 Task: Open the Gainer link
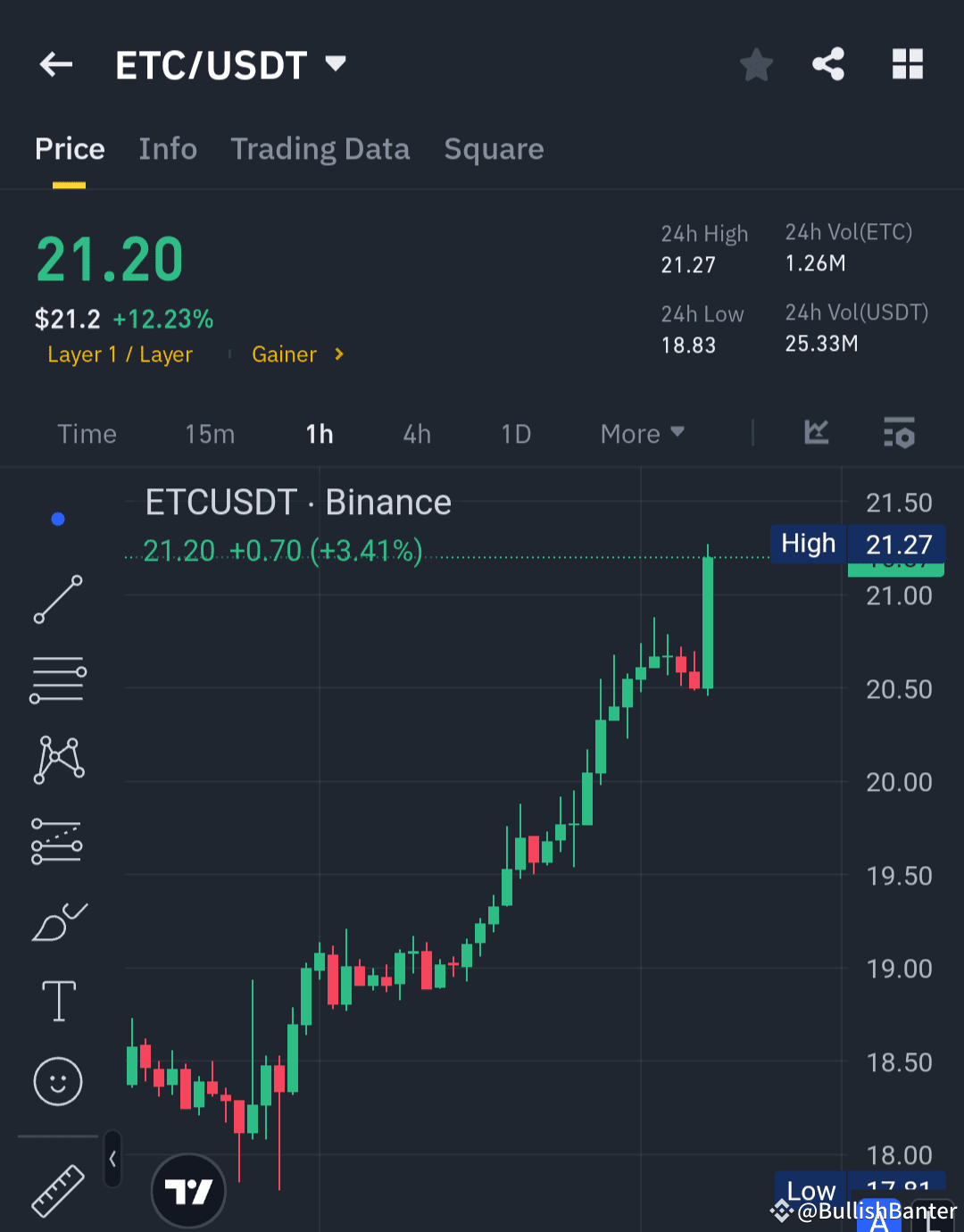click(284, 354)
